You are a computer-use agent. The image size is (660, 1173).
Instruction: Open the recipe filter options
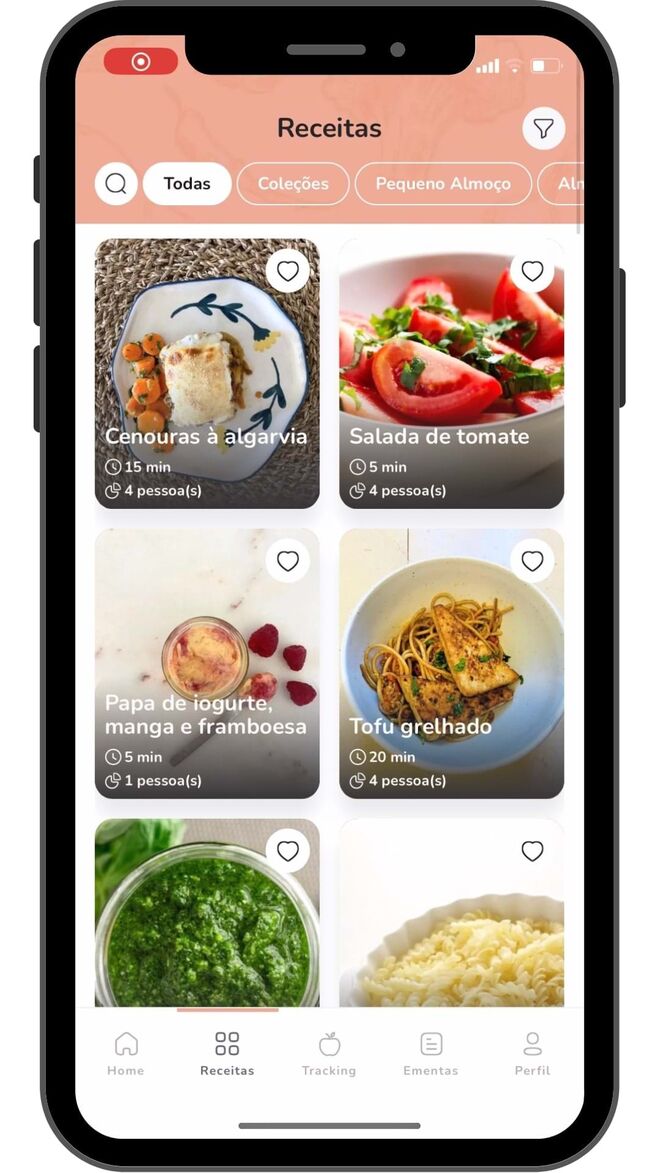pos(543,129)
